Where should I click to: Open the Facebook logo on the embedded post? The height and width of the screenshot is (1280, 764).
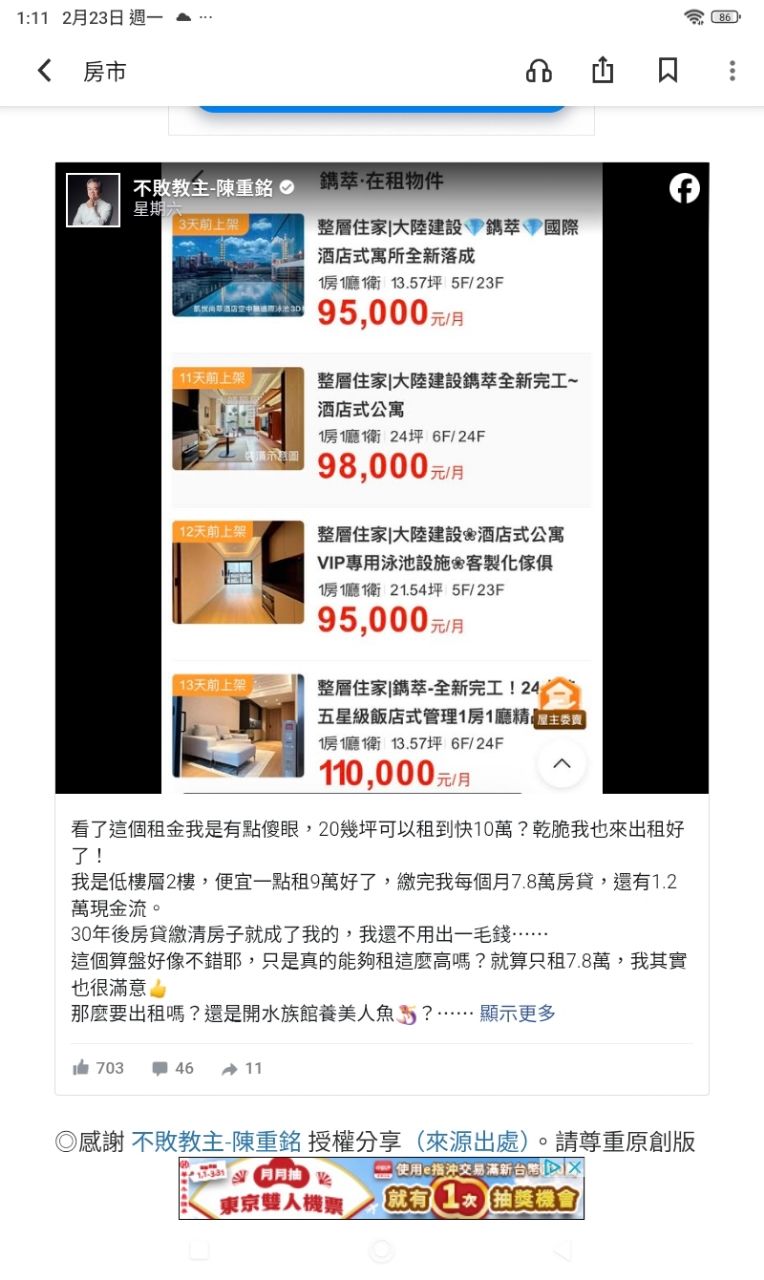pyautogui.click(x=684, y=188)
